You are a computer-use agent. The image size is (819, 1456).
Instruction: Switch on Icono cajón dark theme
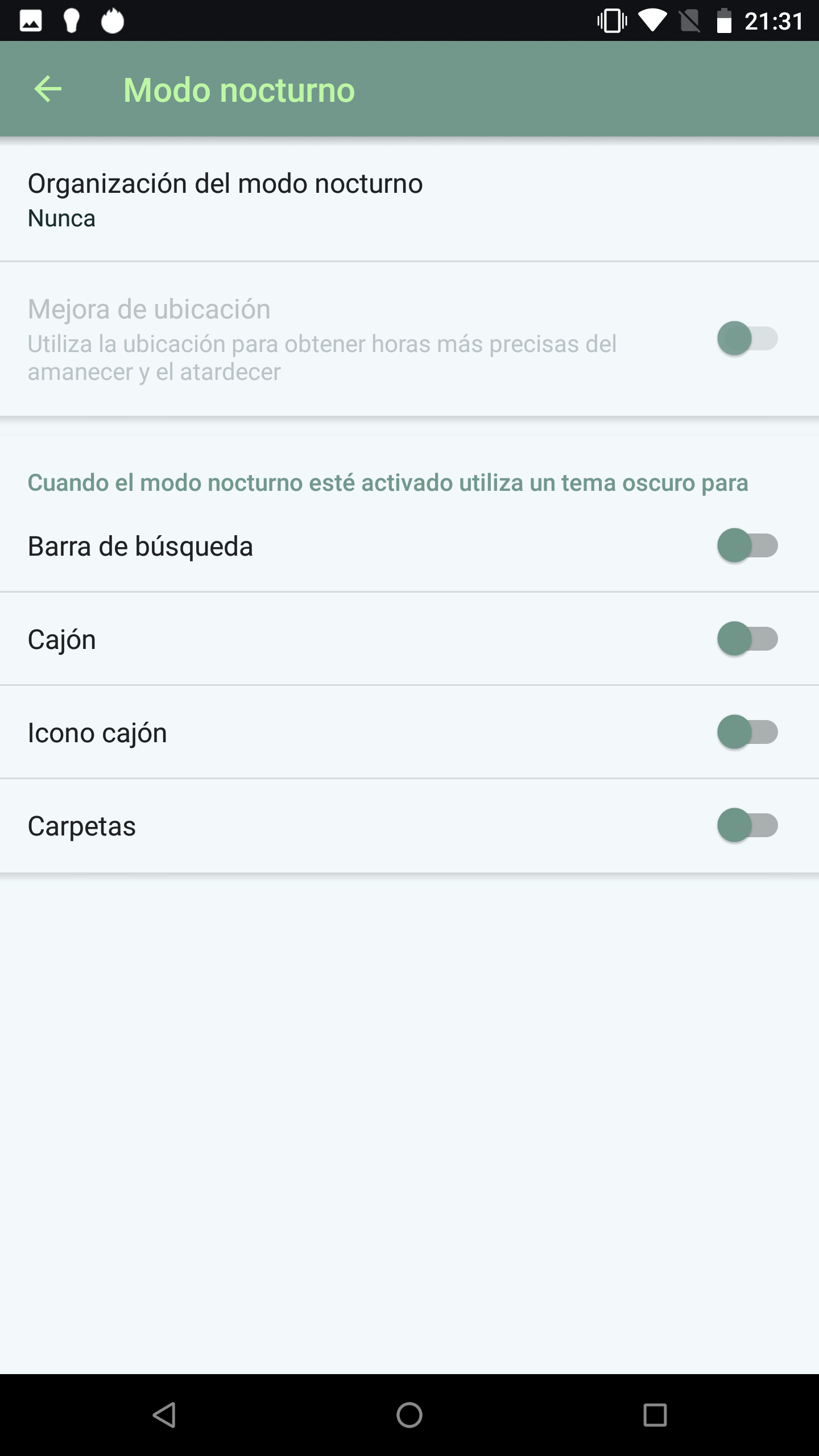click(x=747, y=732)
